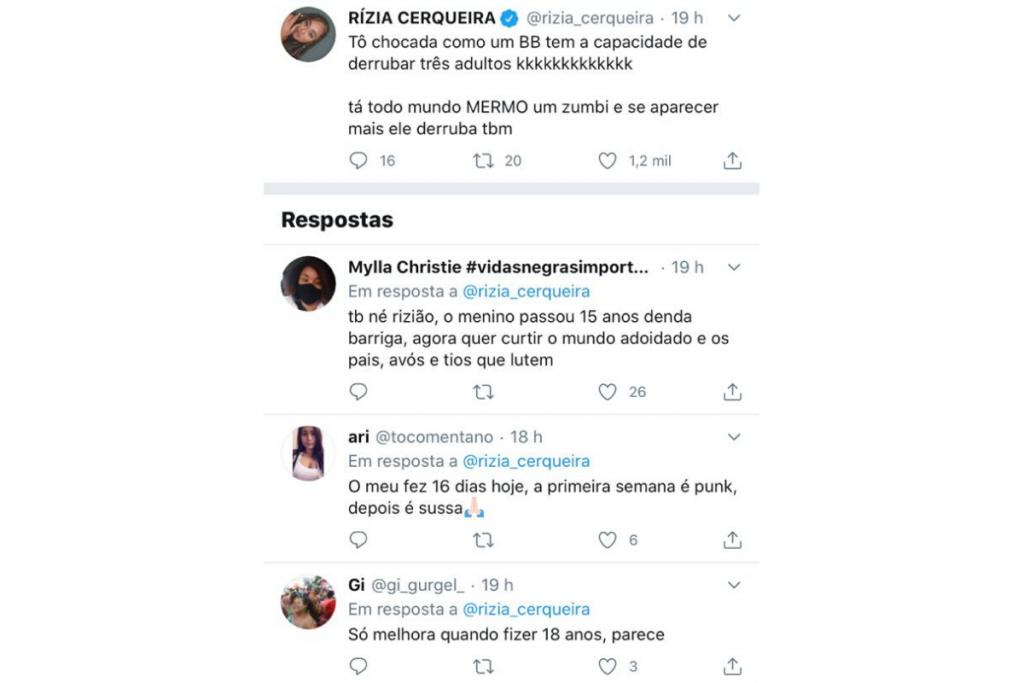Viewport: 1024px width, 683px height.
Task: Like Mylla Christie's reply
Action: click(x=607, y=392)
